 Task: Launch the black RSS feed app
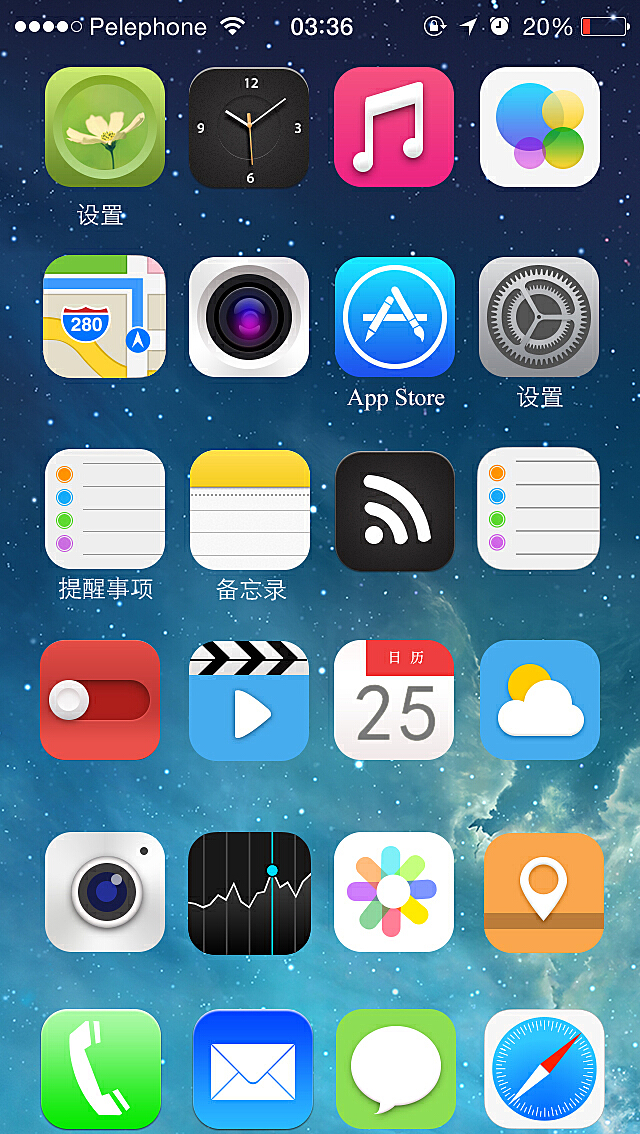394,511
